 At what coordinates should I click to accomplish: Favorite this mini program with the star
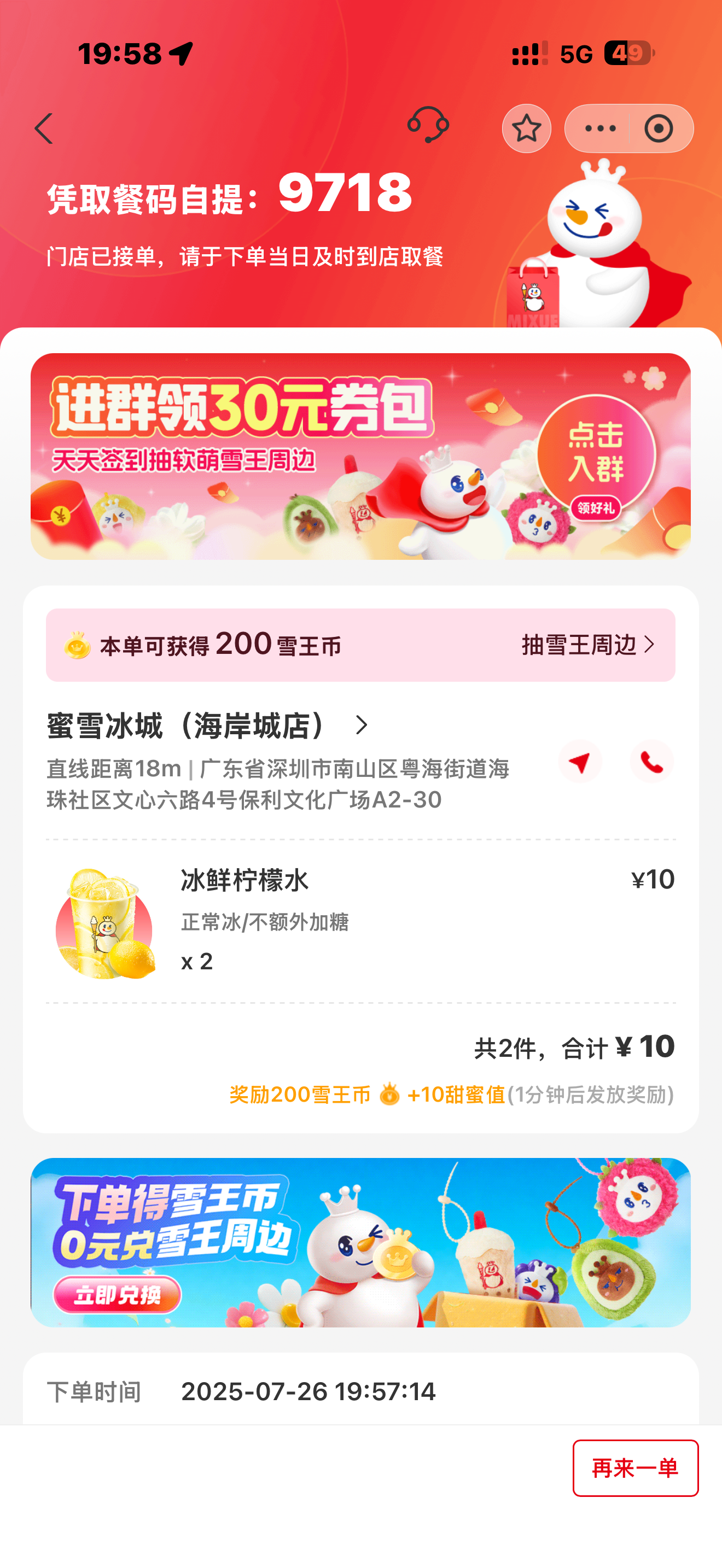527,128
